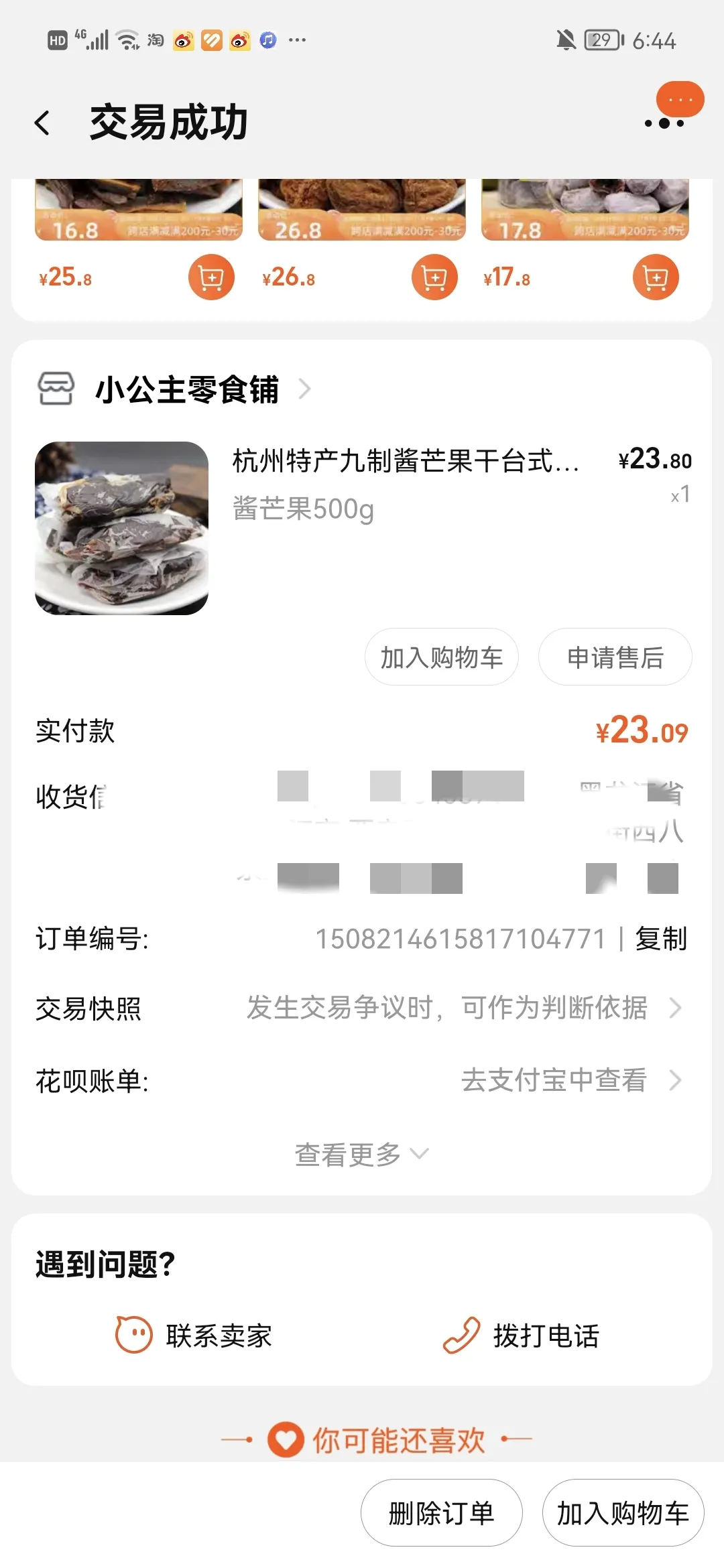This screenshot has height=1568, width=724.
Task: Tap 加入购物车 next to 删除订单
Action: (x=623, y=1513)
